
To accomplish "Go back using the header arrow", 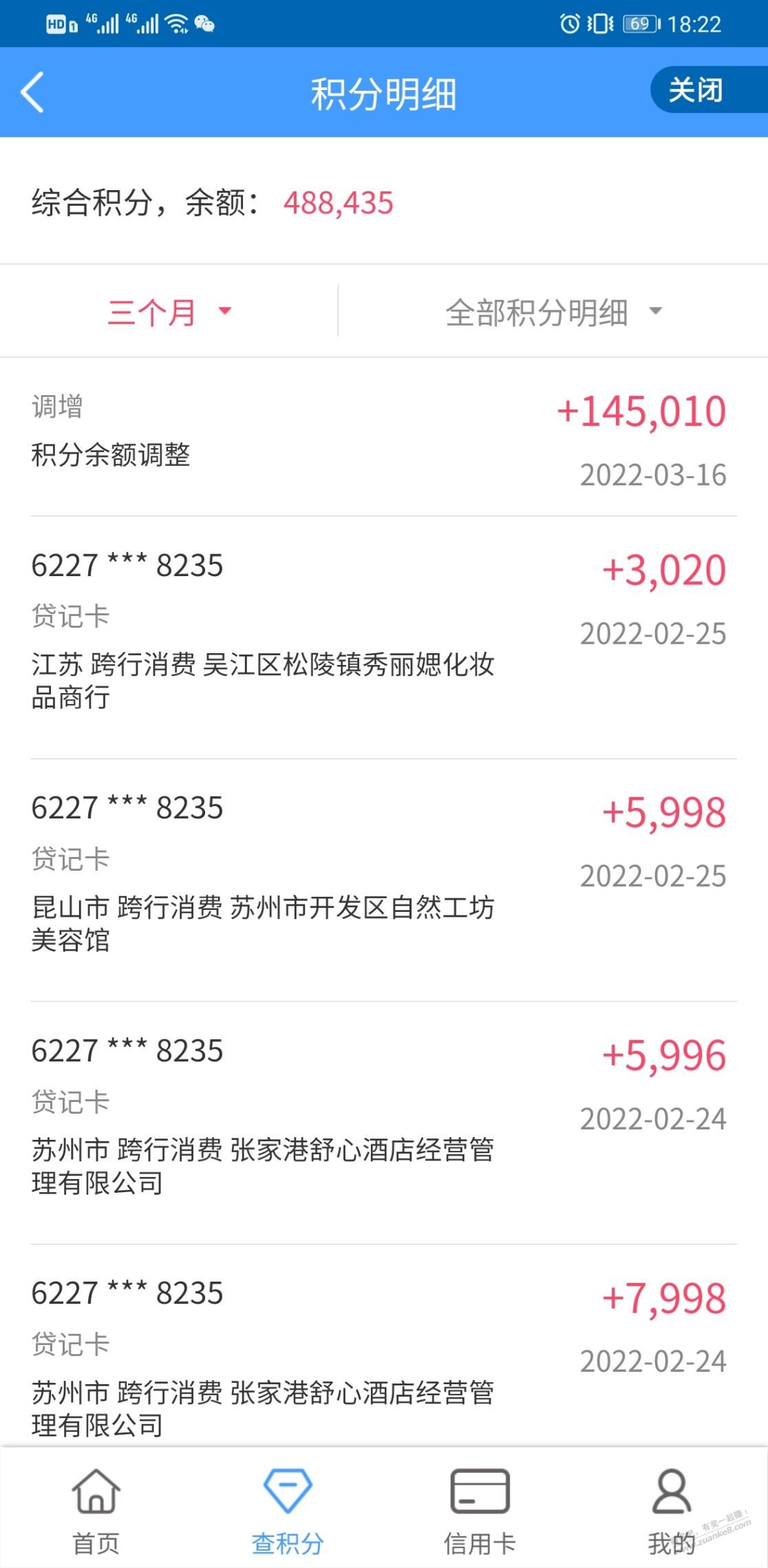I will click(x=32, y=92).
